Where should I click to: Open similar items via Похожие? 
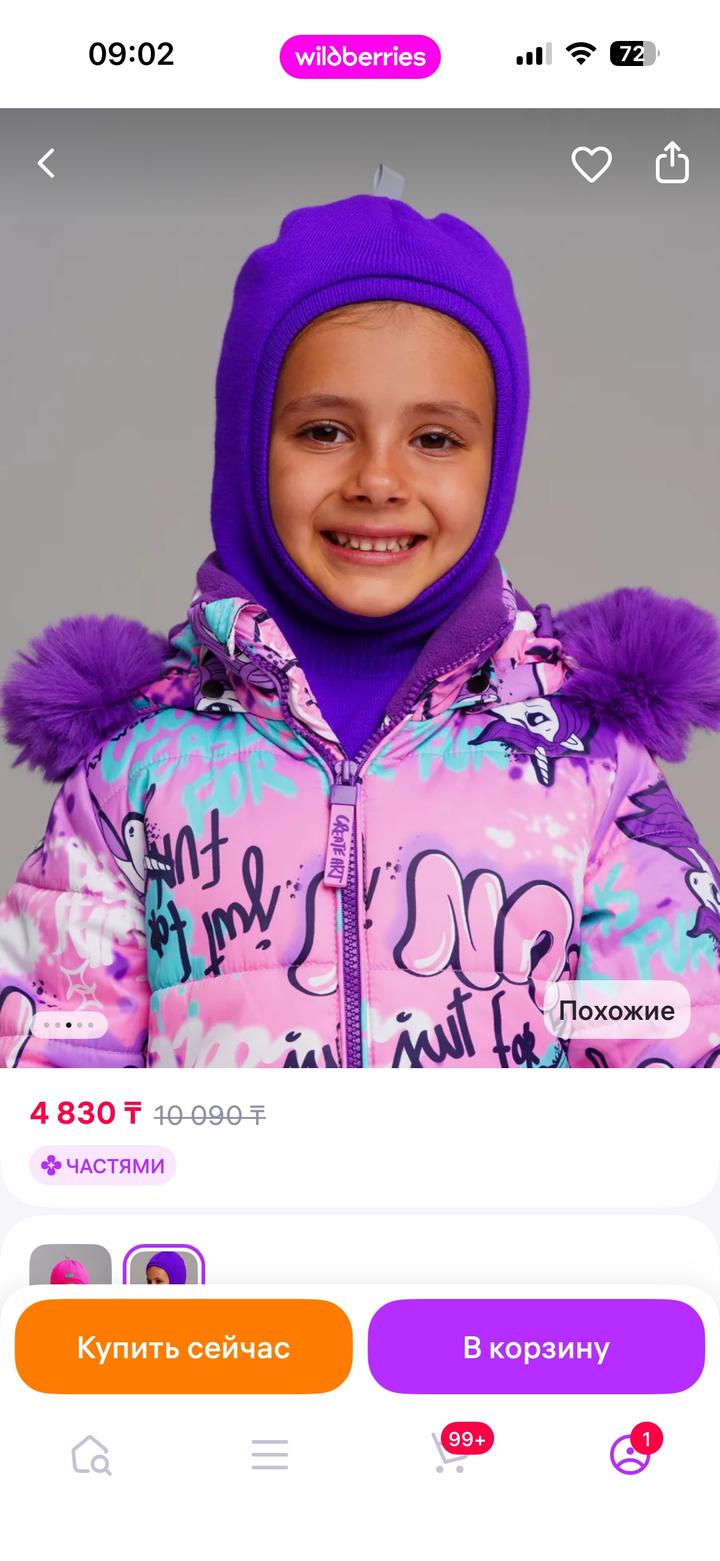pyautogui.click(x=616, y=1010)
